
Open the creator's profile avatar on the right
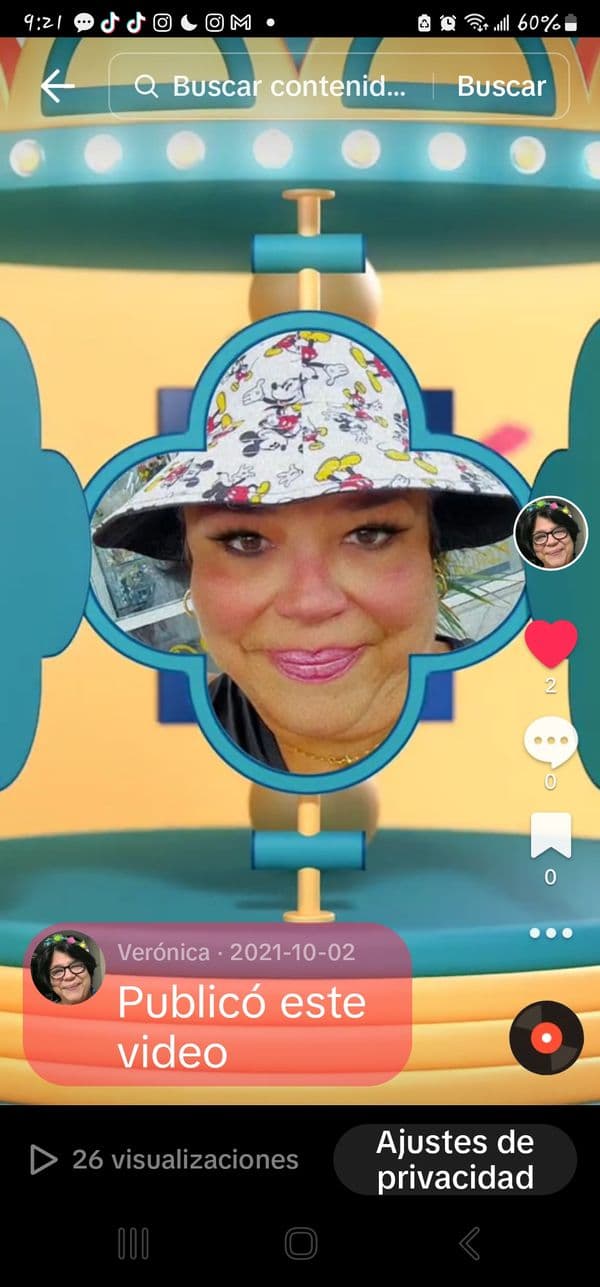pos(551,533)
